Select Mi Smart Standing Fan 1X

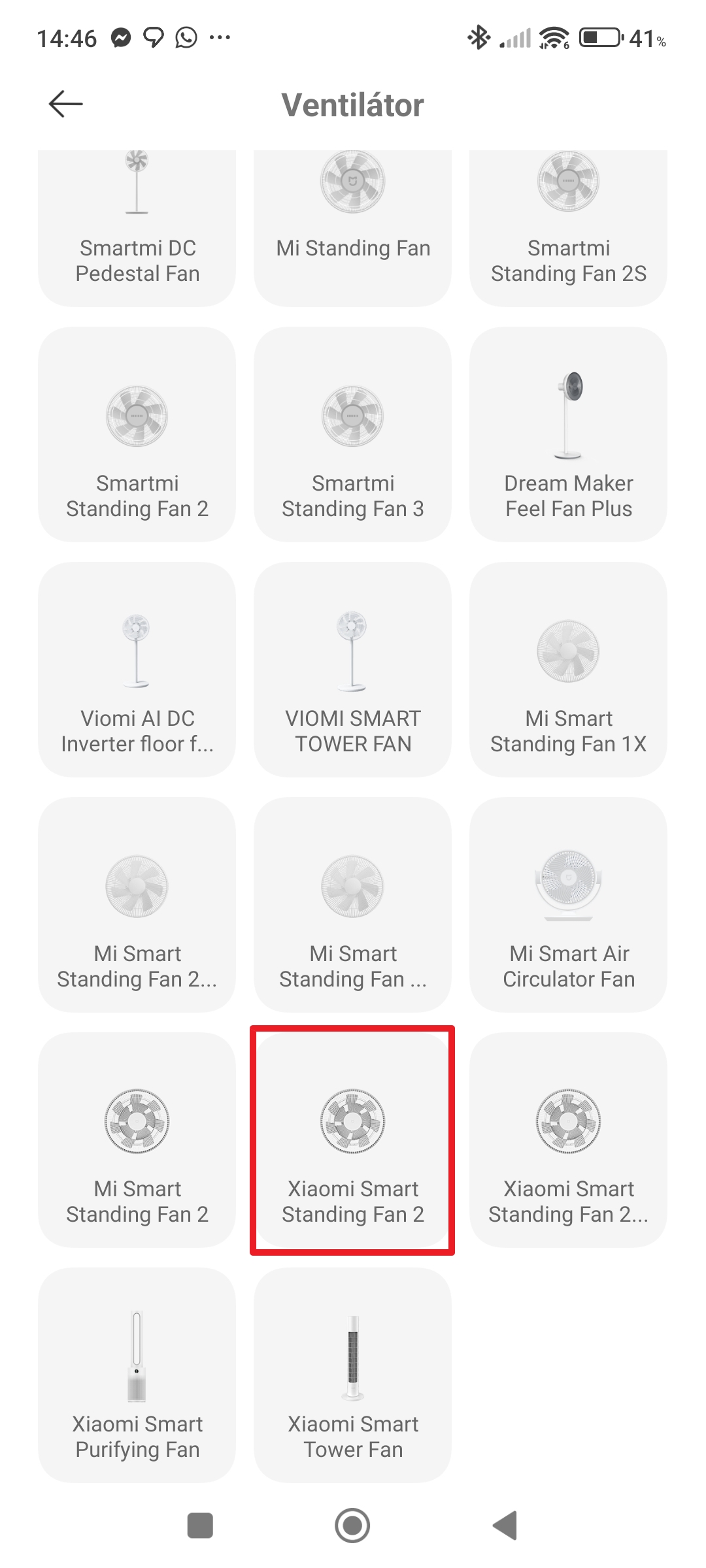coord(568,670)
